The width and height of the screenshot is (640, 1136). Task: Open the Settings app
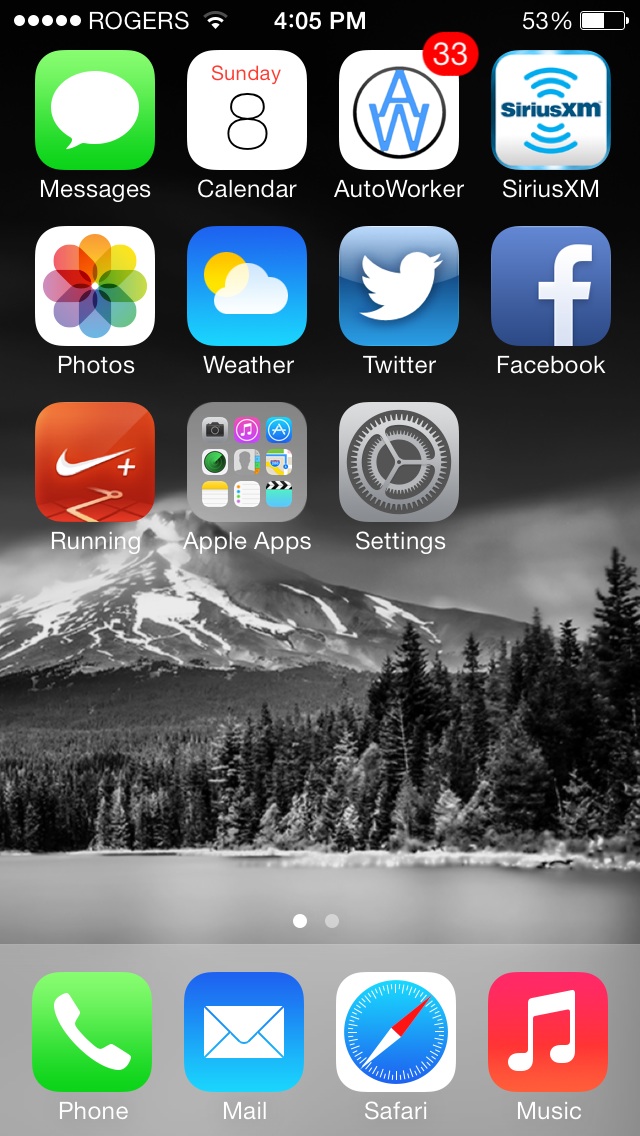399,462
